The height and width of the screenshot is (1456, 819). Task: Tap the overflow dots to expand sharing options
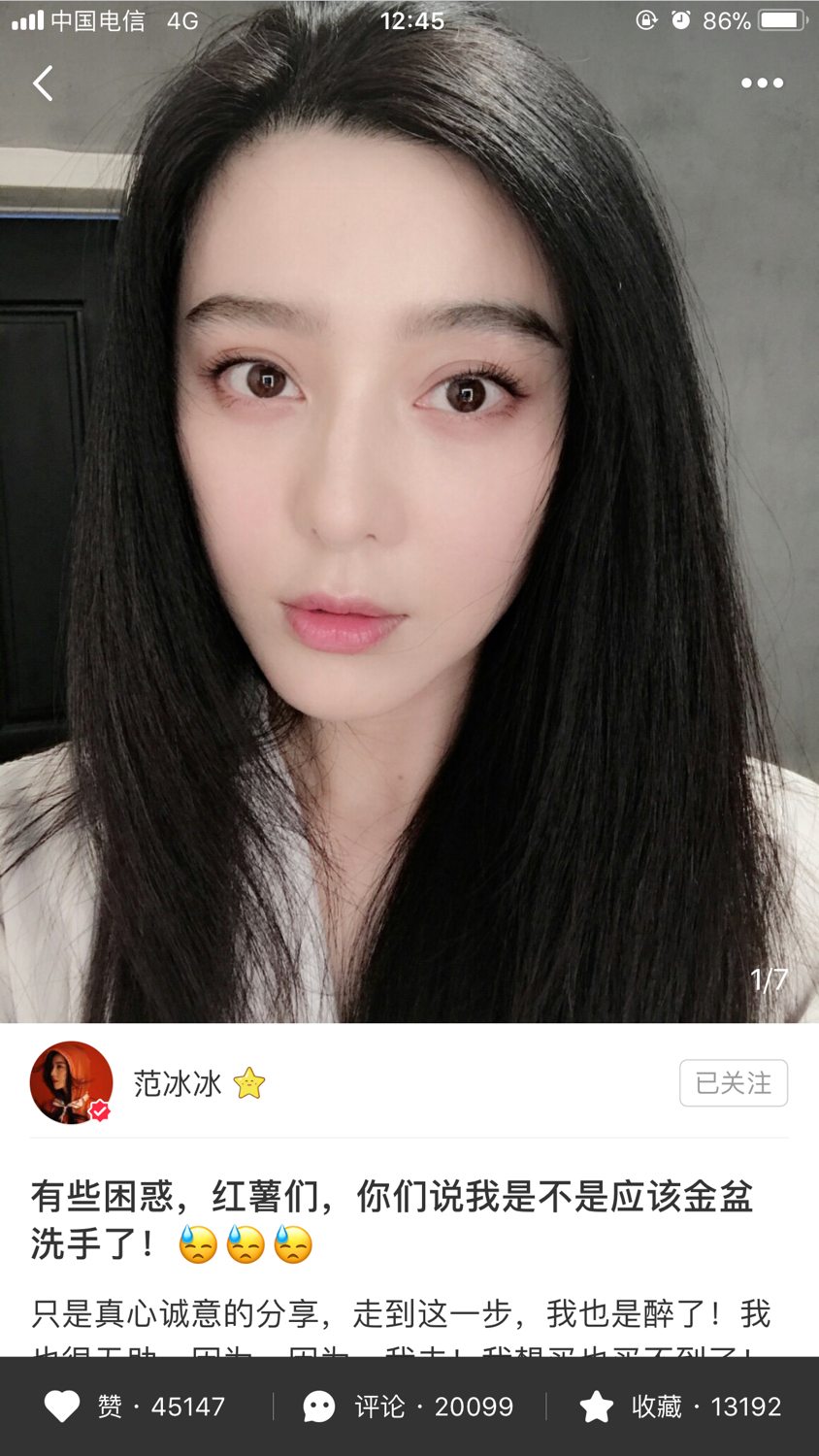click(x=761, y=83)
